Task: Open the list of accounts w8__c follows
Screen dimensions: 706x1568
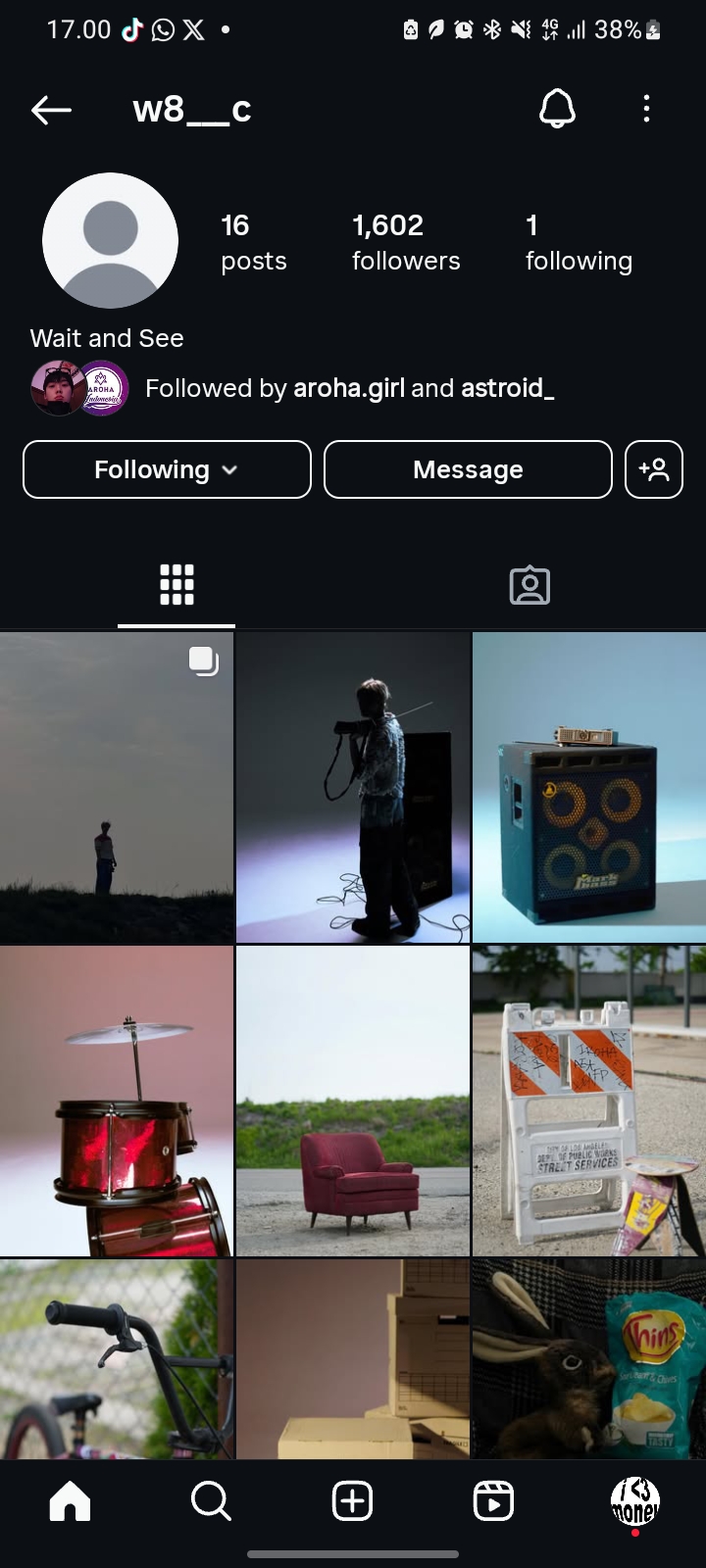Action: (x=579, y=242)
